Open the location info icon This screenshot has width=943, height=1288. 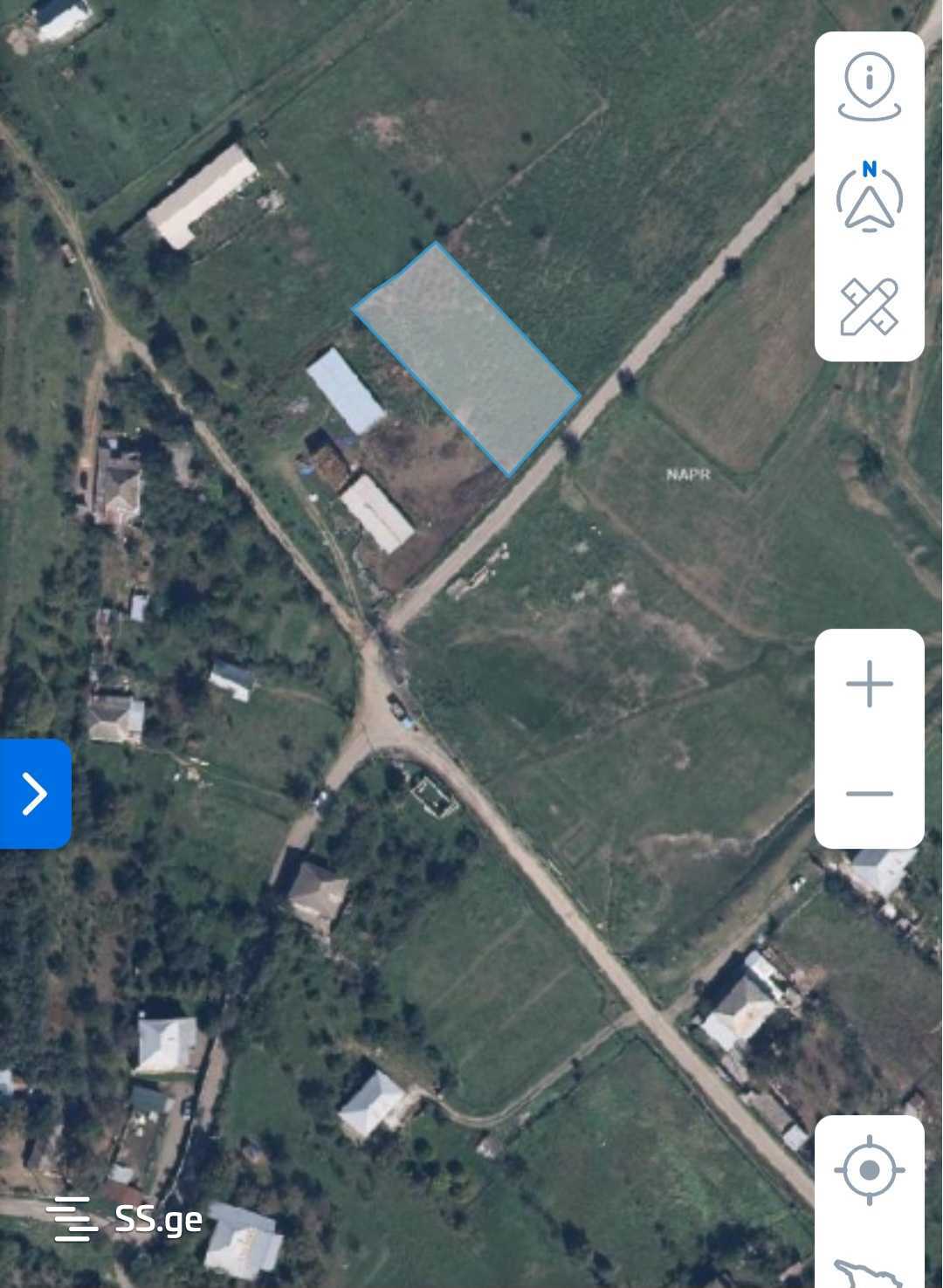pyautogui.click(x=869, y=86)
